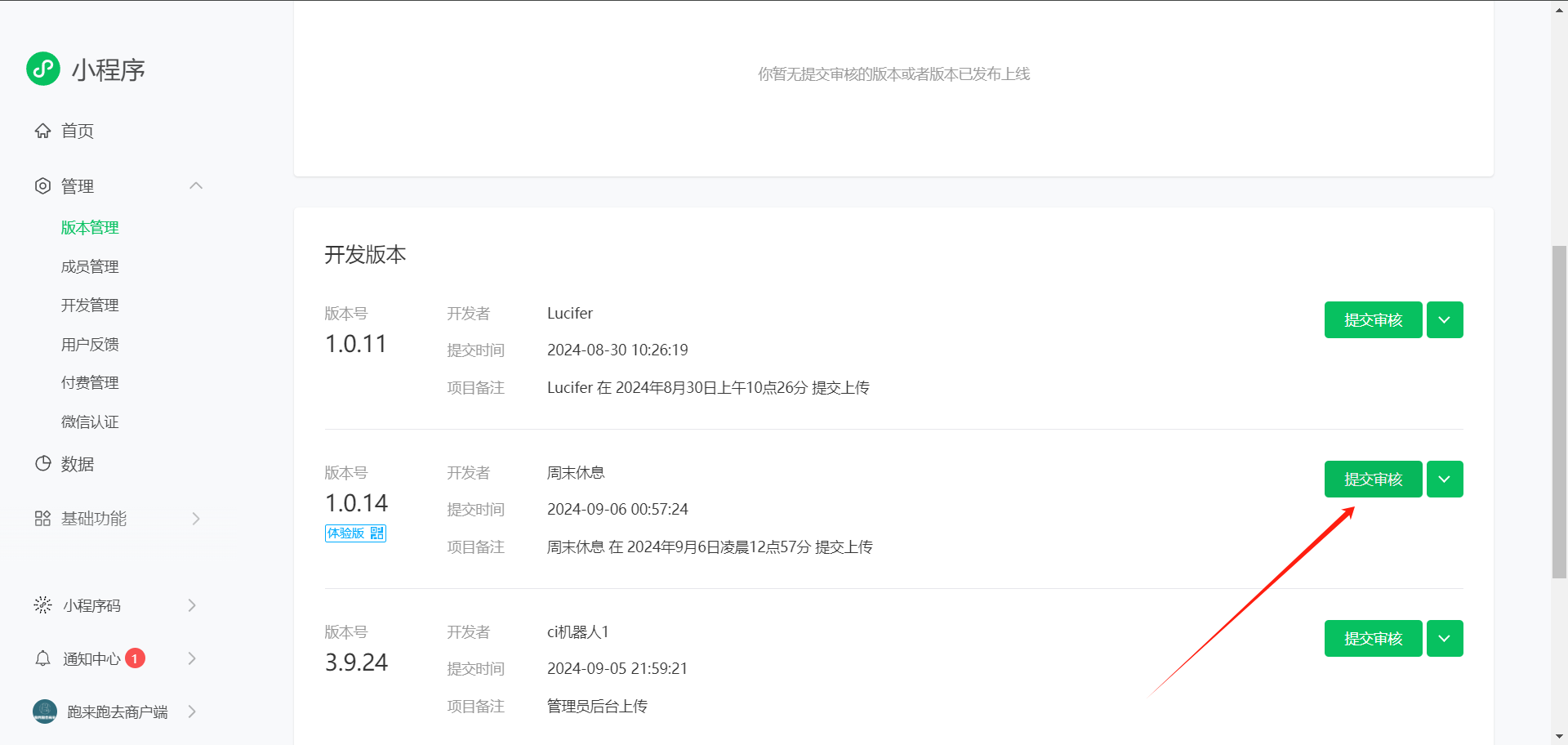This screenshot has width=1568, height=745.
Task: Go to 成员管理
Action: coord(90,266)
